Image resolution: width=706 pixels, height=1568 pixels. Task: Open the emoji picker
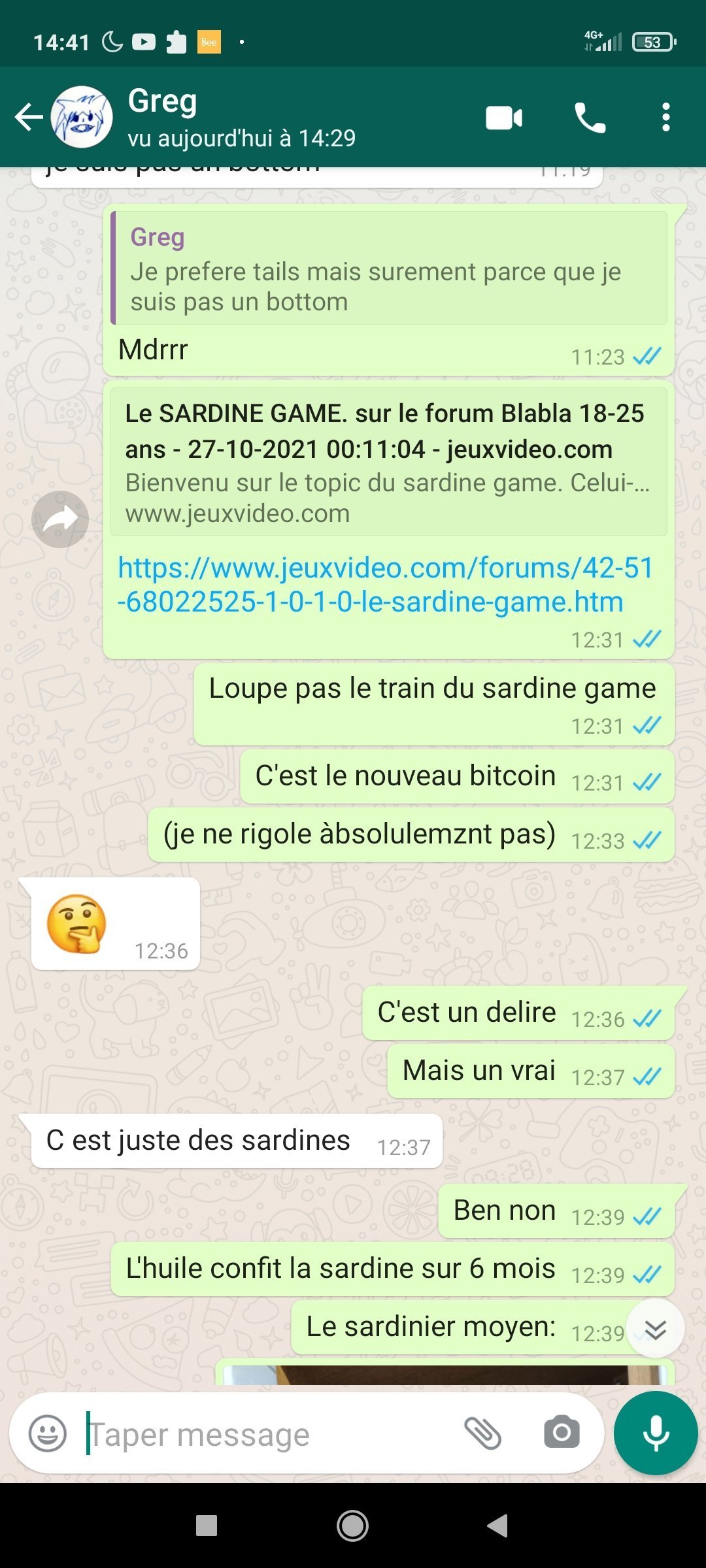(x=48, y=1433)
